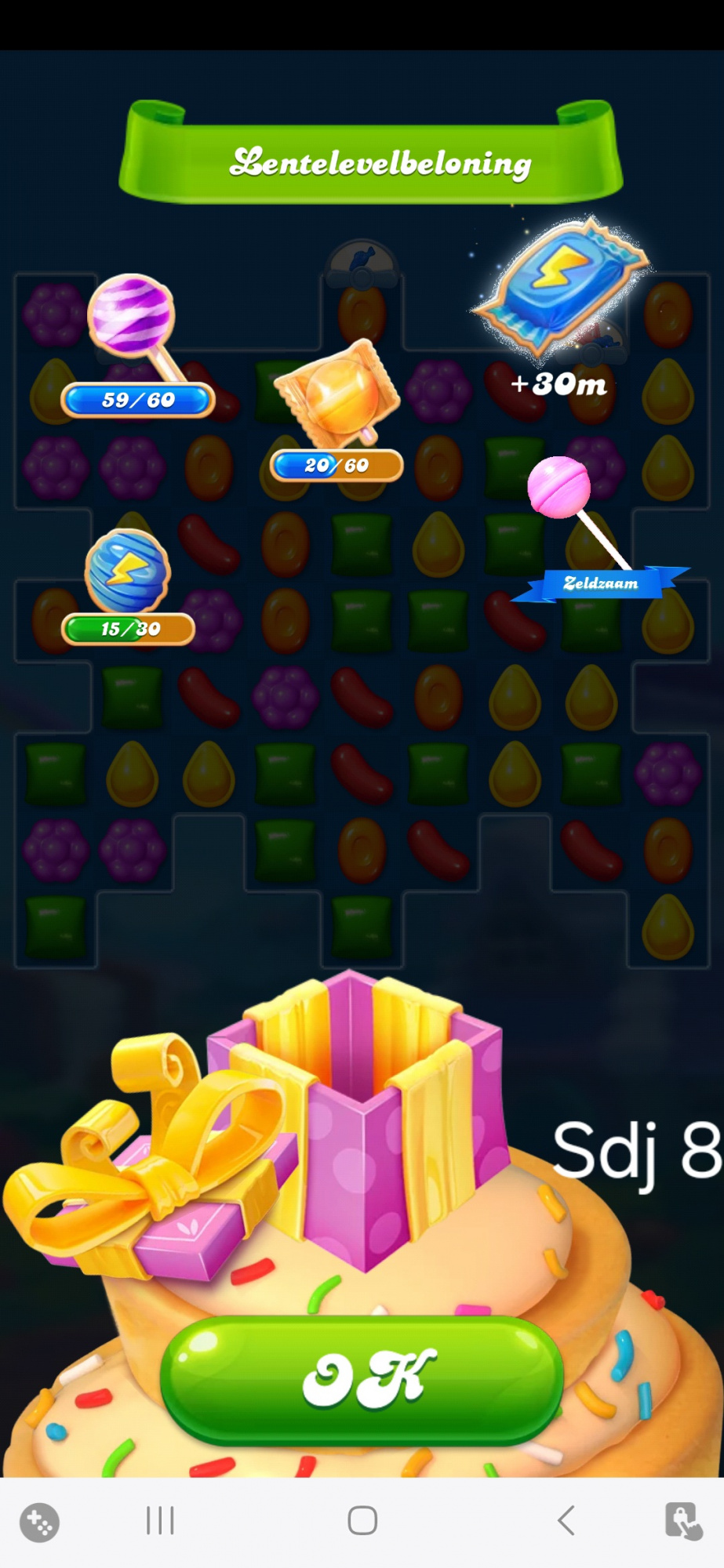Tap the touch assistant icon in navigation bar
724x1568 pixels.
pyautogui.click(x=682, y=1521)
